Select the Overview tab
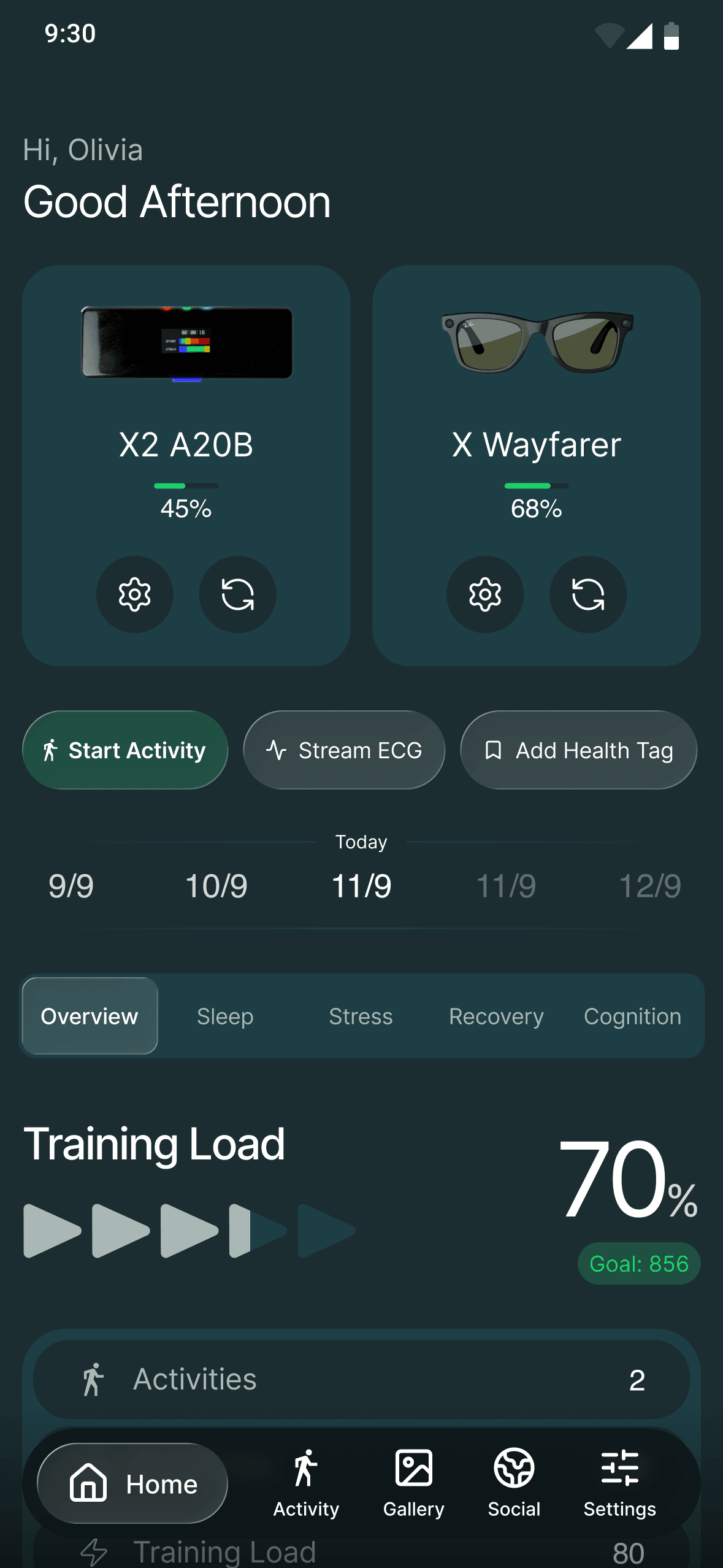This screenshot has height=1568, width=723. pyautogui.click(x=90, y=1016)
